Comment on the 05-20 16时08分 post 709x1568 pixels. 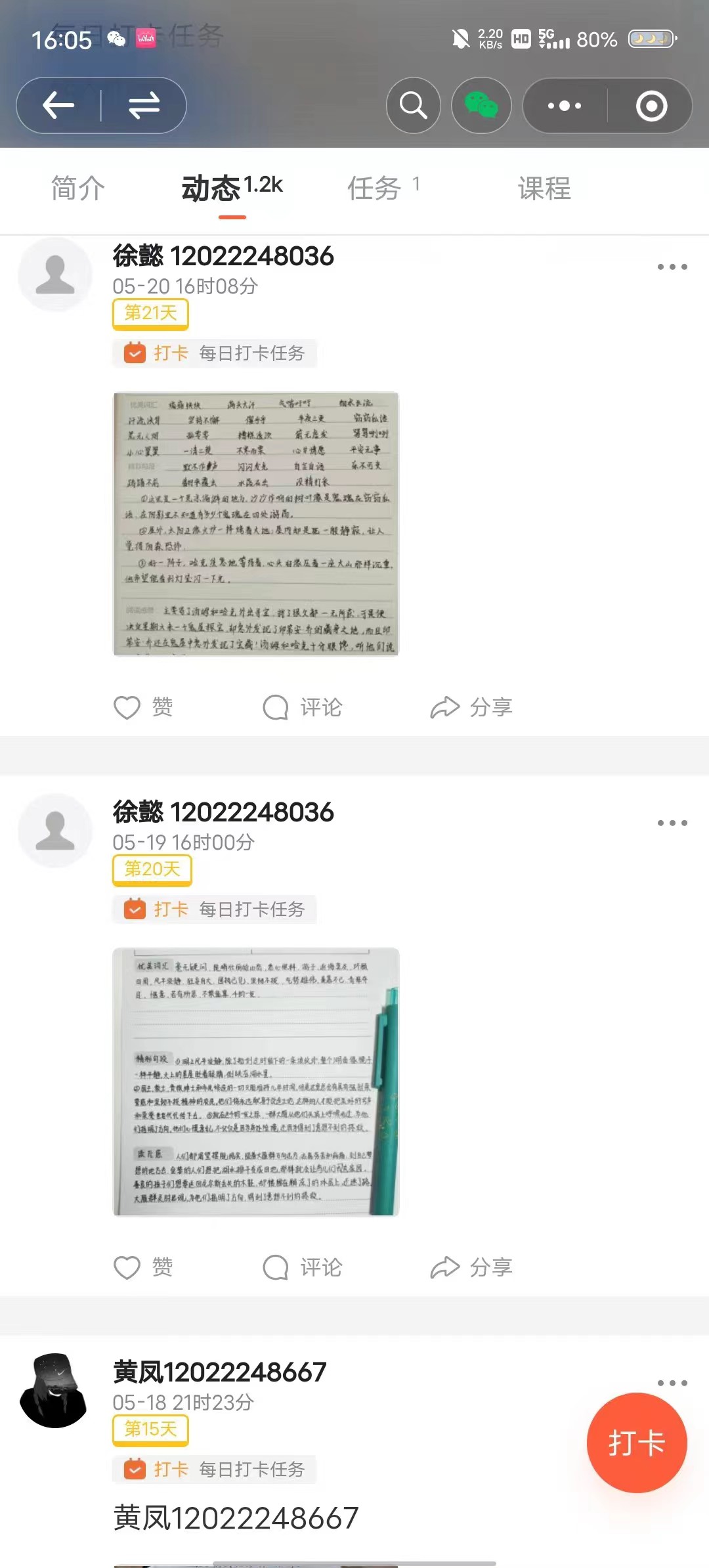303,707
